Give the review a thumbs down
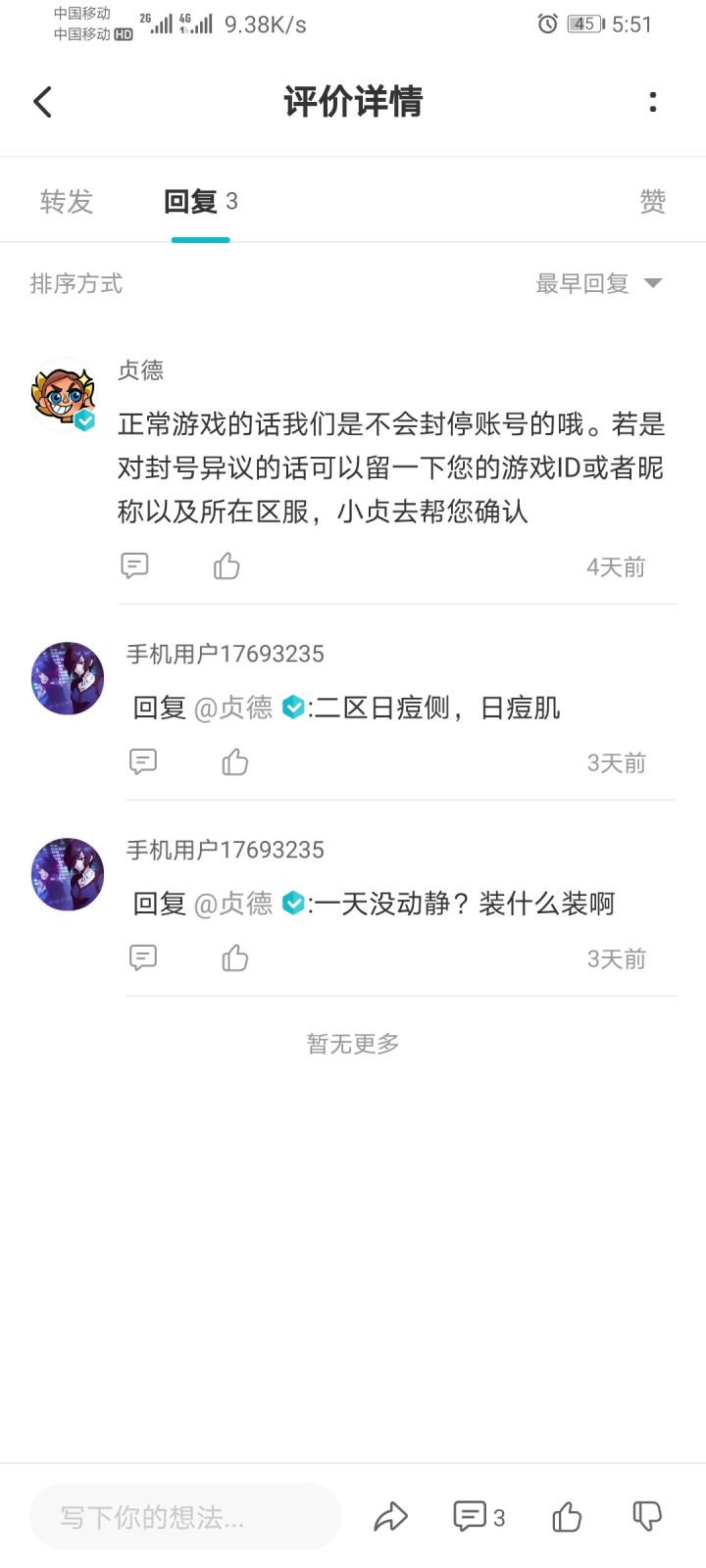706x1568 pixels. click(x=647, y=1517)
